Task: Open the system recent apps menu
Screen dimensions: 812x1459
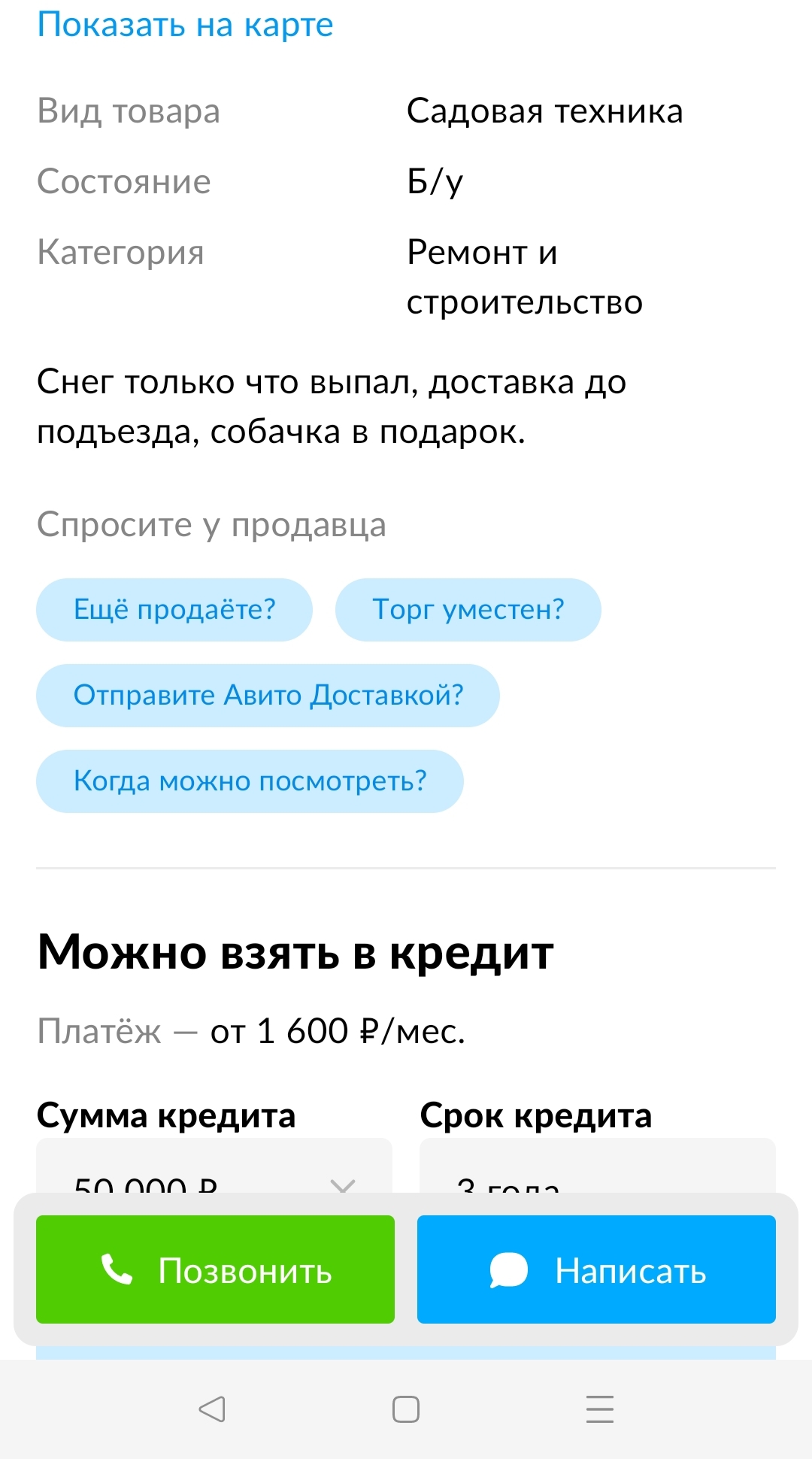Action: [600, 1409]
